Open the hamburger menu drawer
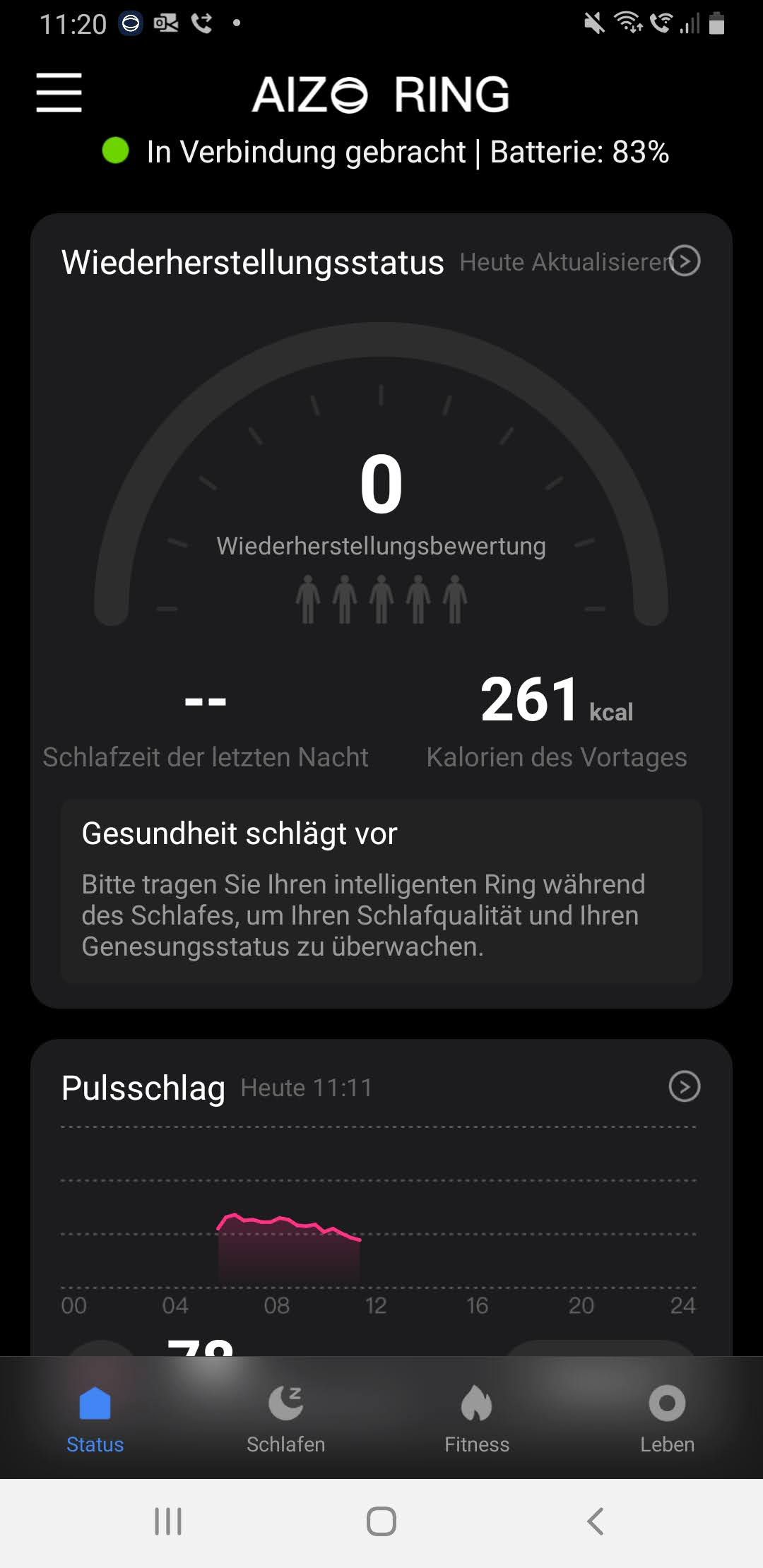763x1568 pixels. click(59, 93)
